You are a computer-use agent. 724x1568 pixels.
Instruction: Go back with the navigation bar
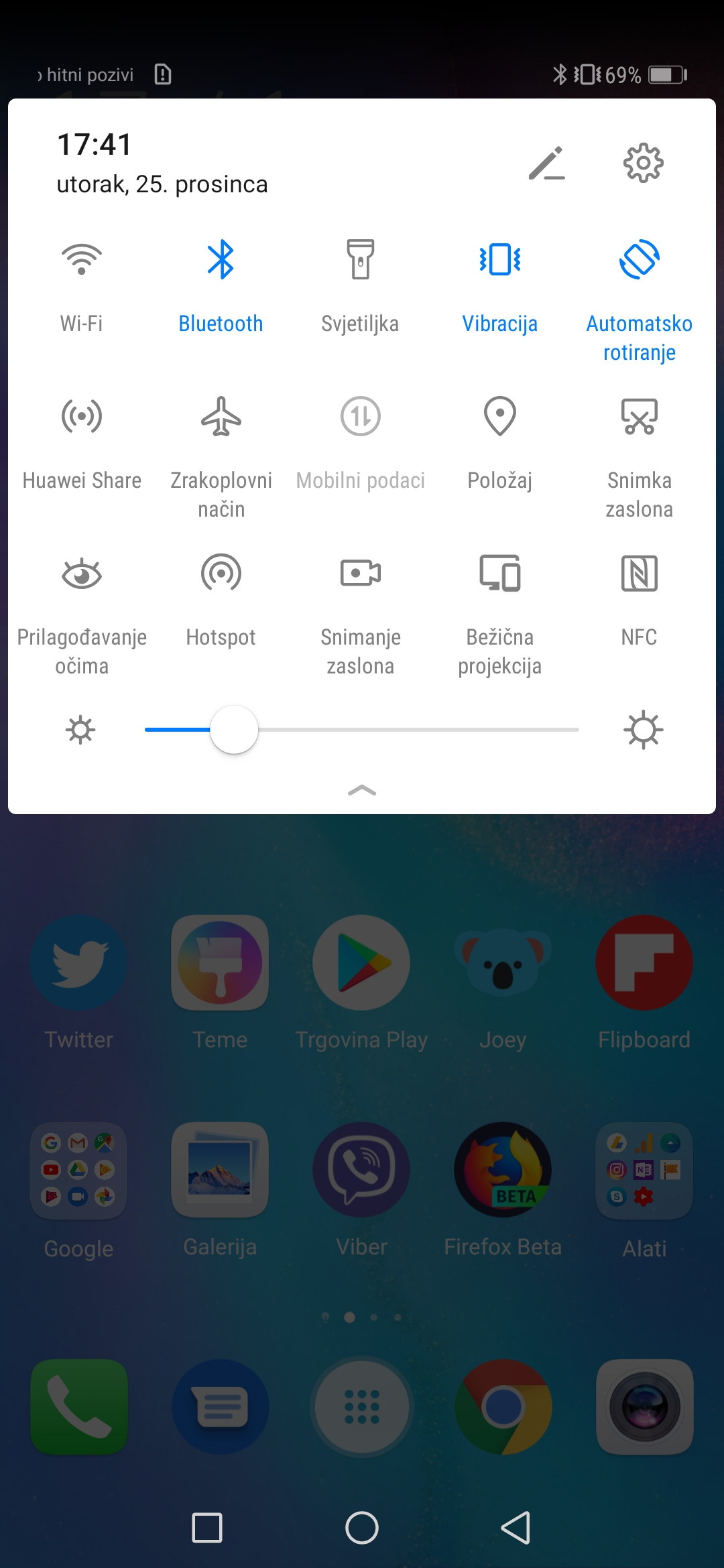coord(516,1528)
